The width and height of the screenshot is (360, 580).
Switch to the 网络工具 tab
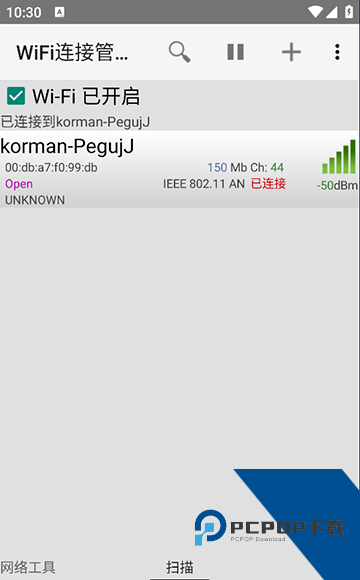(28, 567)
